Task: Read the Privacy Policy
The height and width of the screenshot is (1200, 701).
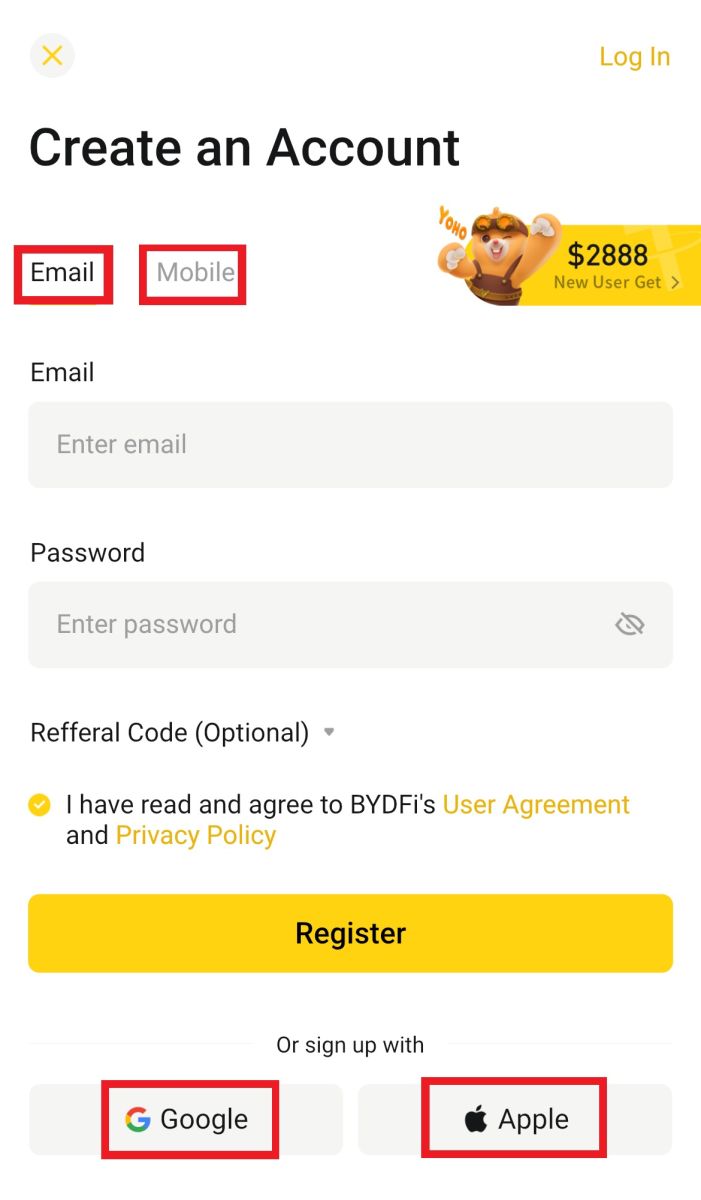Action: (x=196, y=836)
